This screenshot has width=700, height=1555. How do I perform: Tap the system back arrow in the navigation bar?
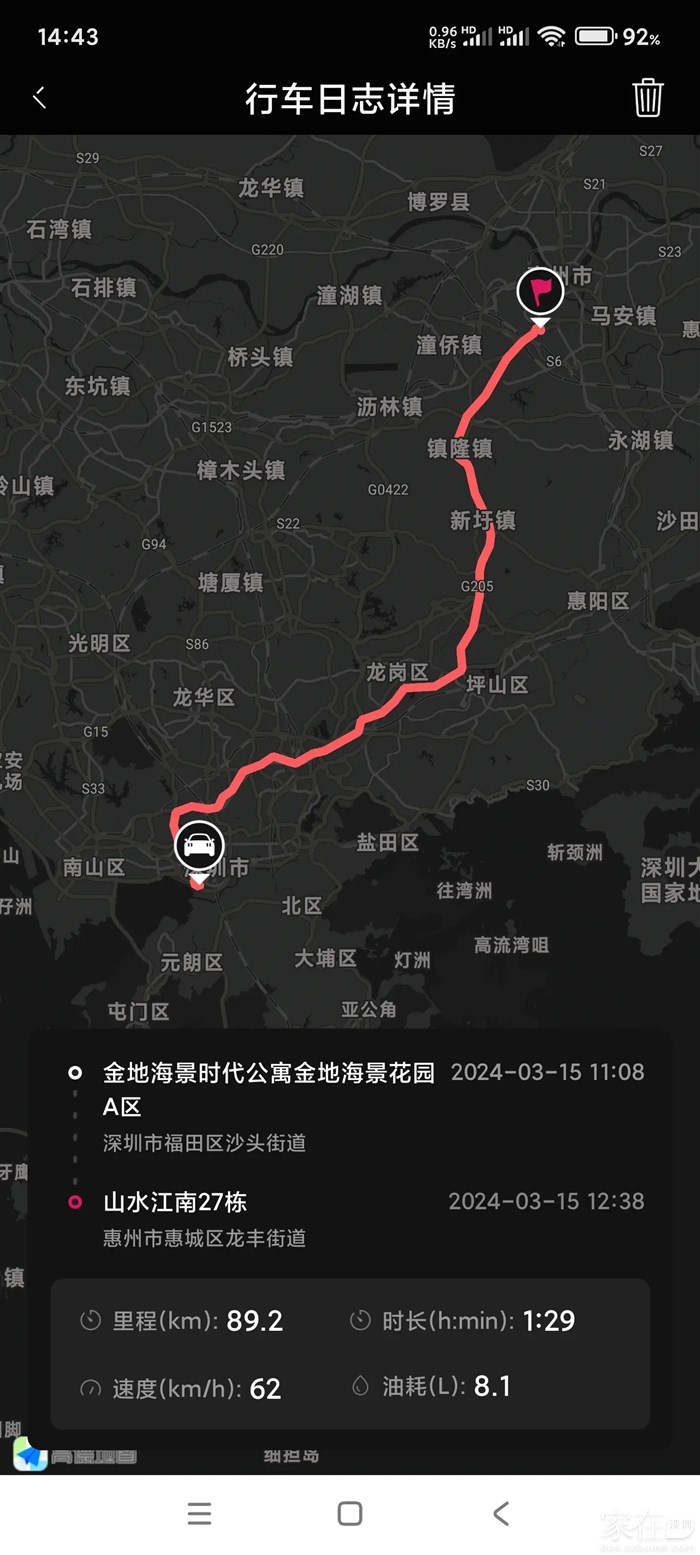click(501, 1513)
